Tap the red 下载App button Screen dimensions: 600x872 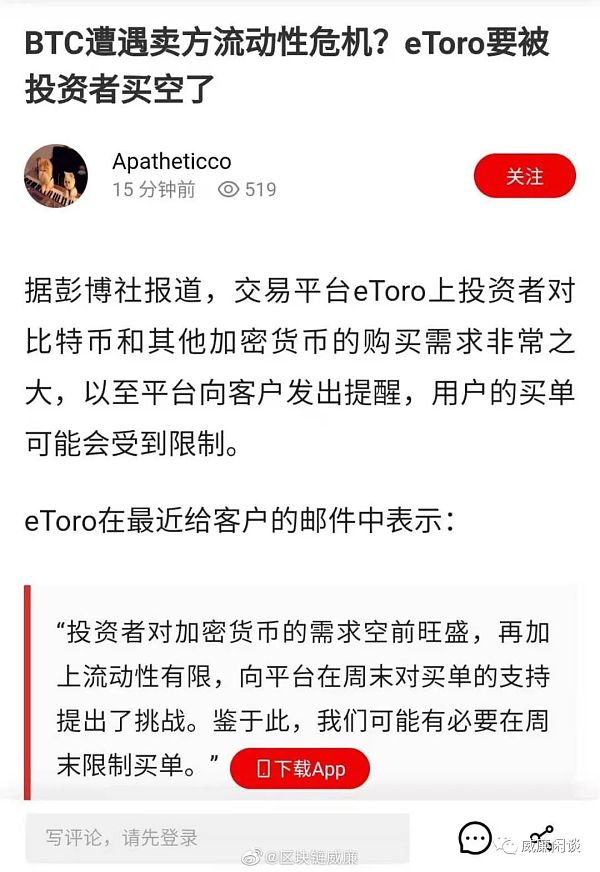tap(300, 768)
